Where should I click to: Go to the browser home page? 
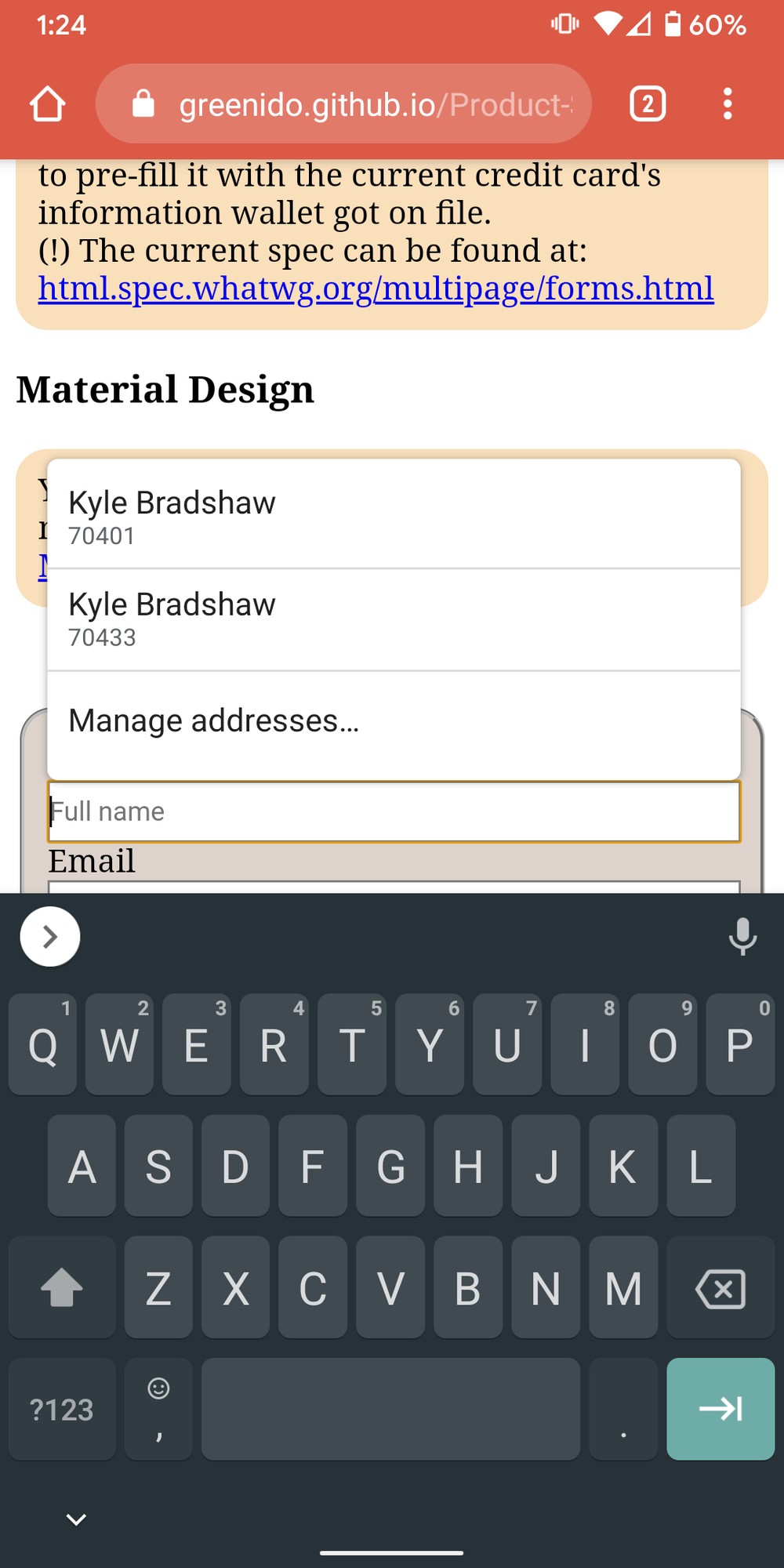click(47, 103)
